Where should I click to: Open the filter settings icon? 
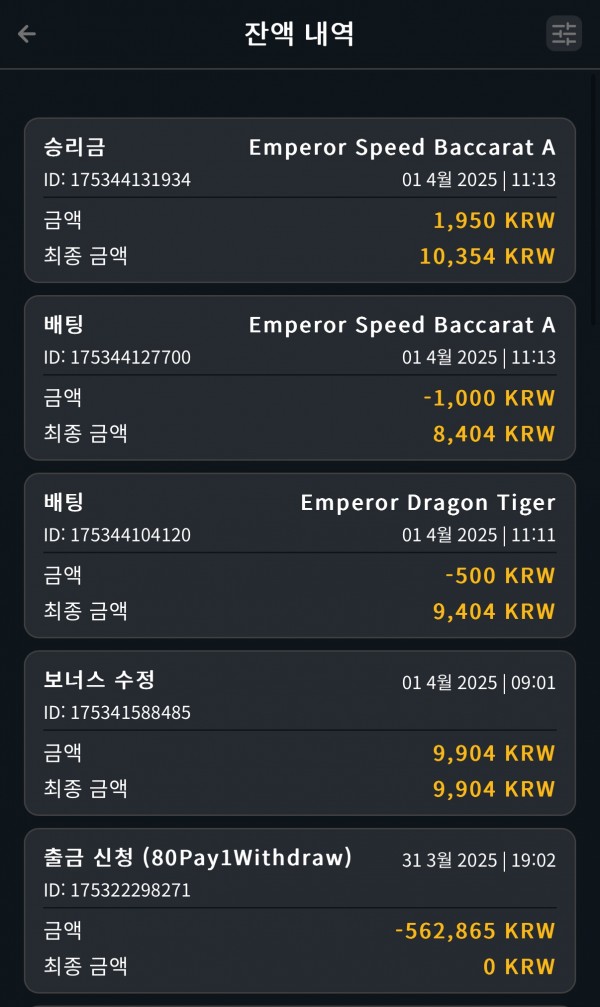(563, 33)
